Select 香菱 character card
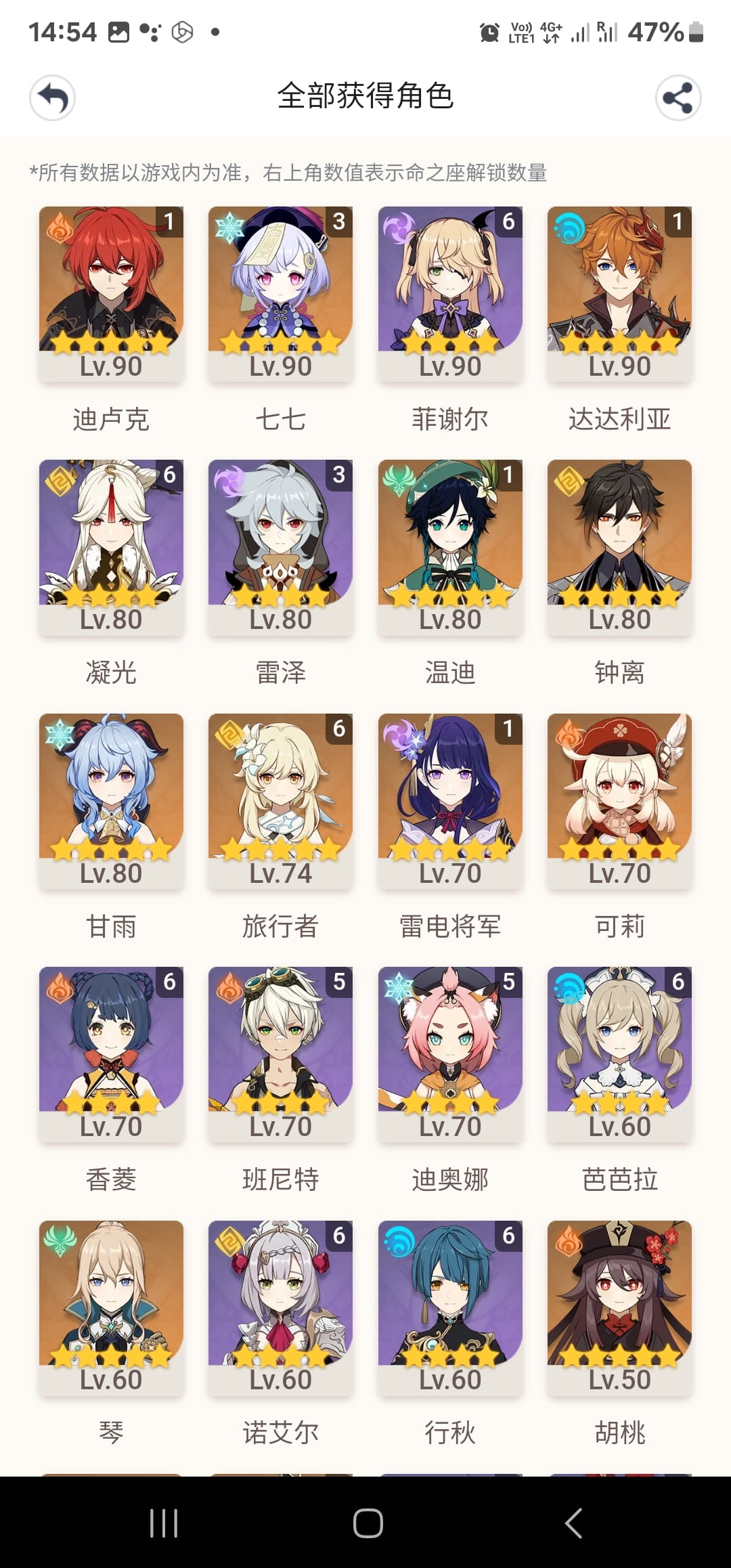Viewport: 731px width, 1568px height. pos(111,1054)
